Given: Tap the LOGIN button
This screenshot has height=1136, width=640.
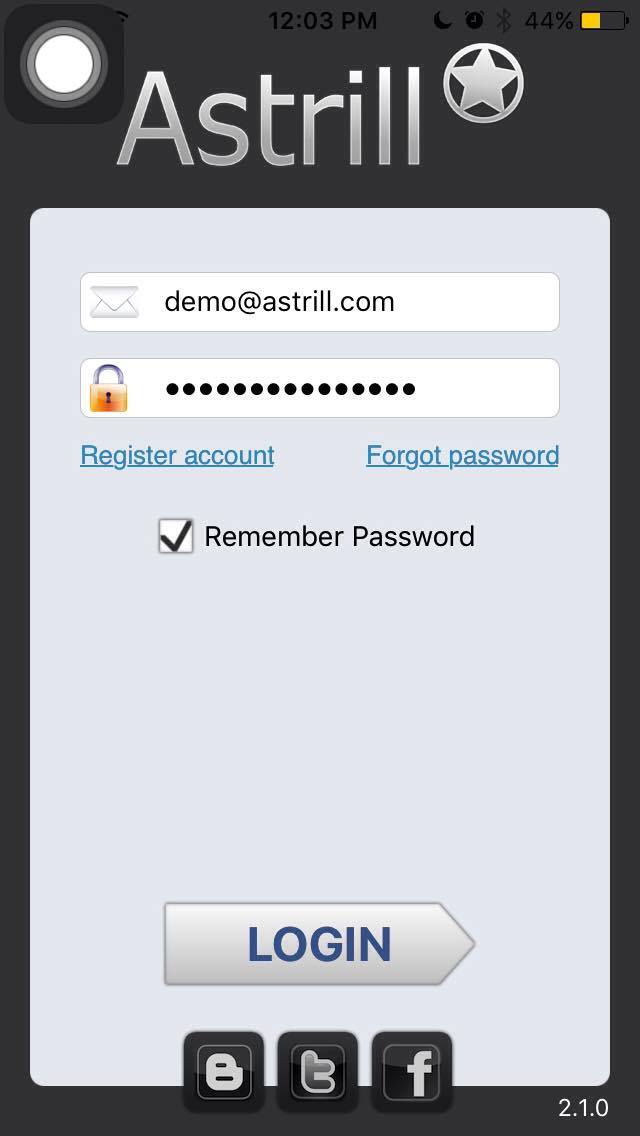Looking at the screenshot, I should tap(320, 943).
